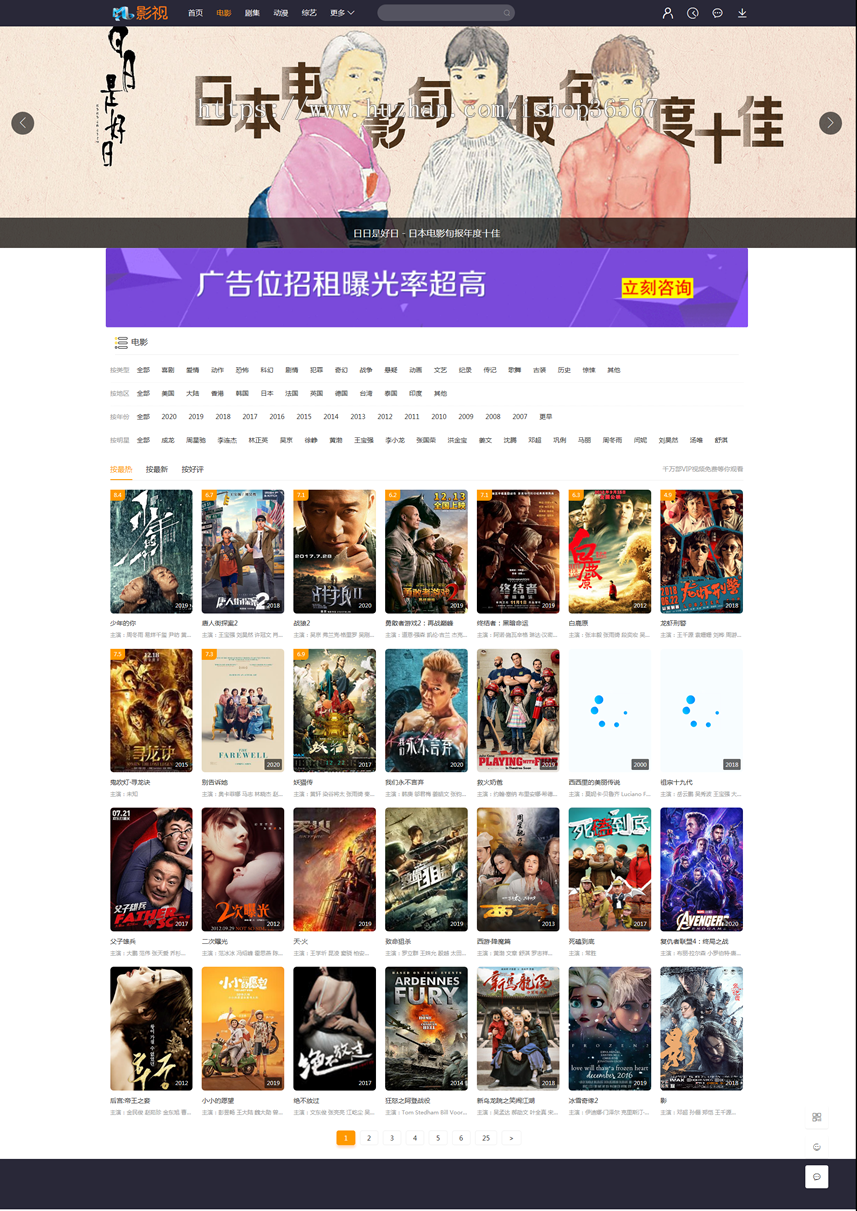Filter by star 成龙
The width and height of the screenshot is (857, 1211).
pyautogui.click(x=168, y=440)
